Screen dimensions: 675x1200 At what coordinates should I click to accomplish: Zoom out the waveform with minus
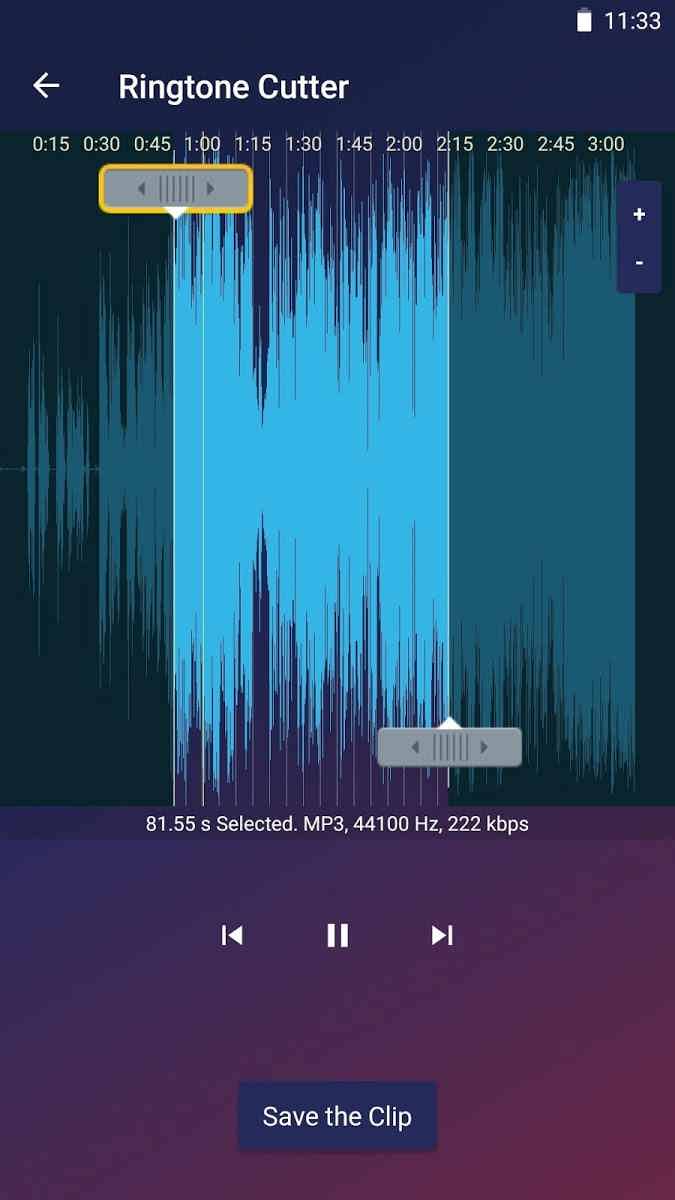[639, 263]
